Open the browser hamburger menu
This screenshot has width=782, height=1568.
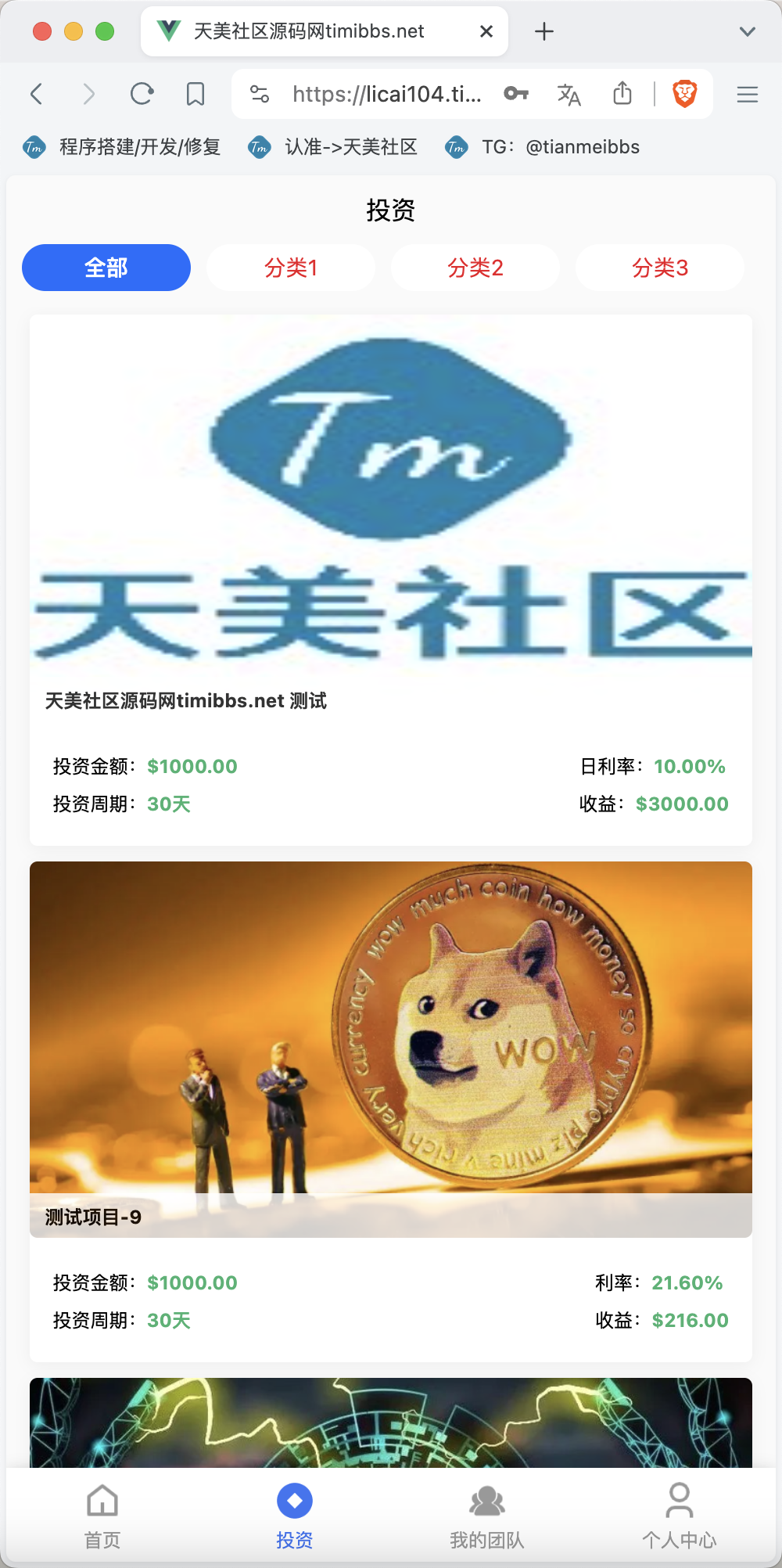(748, 94)
